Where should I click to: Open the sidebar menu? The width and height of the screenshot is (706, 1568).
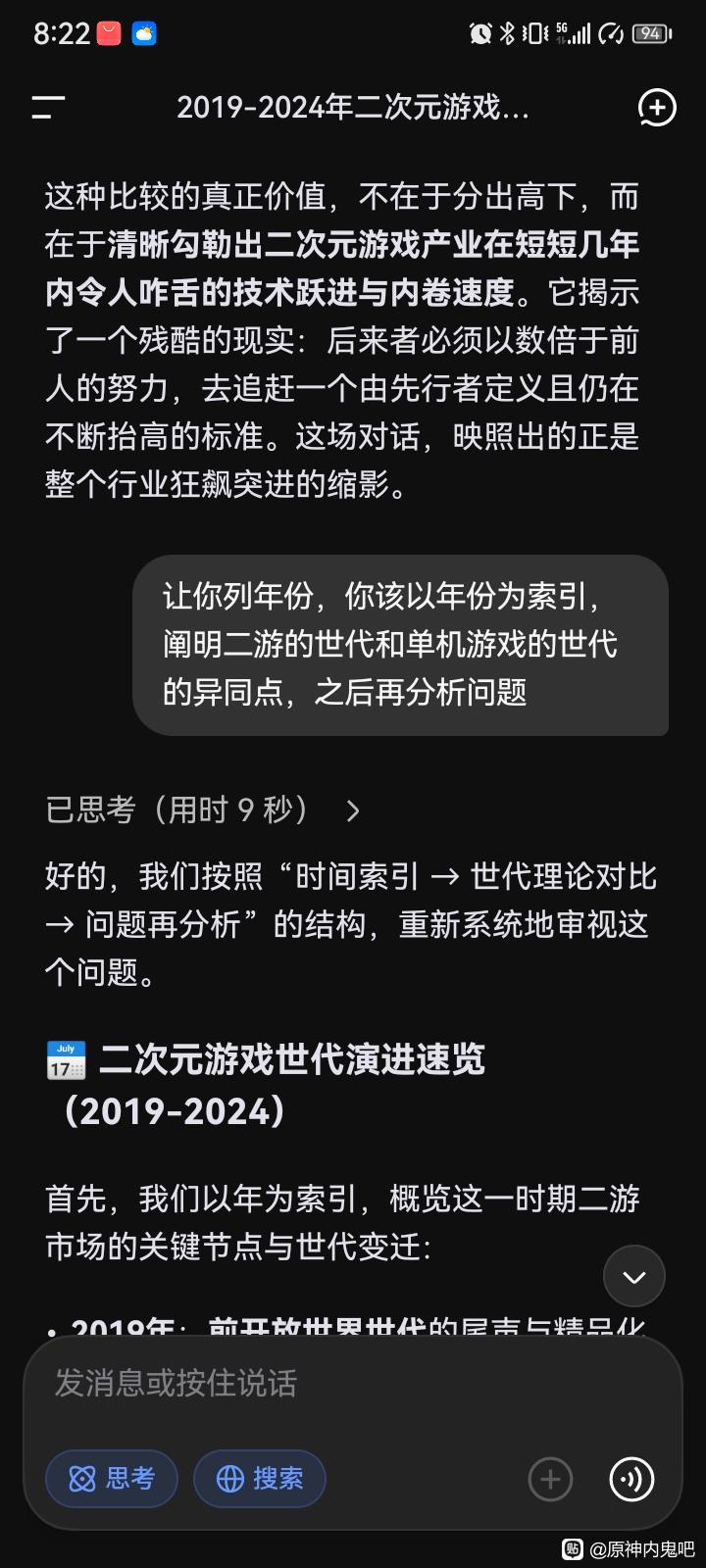click(x=47, y=108)
